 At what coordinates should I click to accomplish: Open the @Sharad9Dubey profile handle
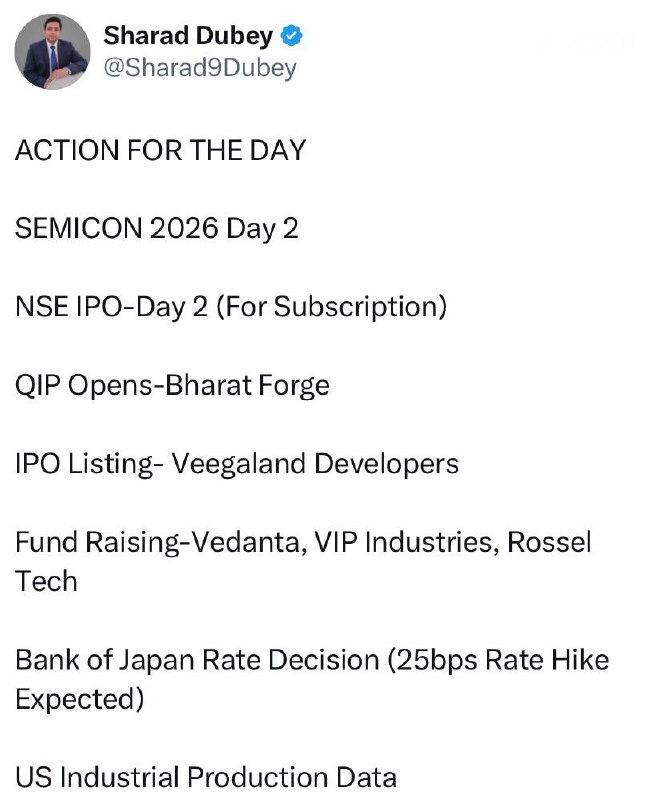pyautogui.click(x=200, y=68)
